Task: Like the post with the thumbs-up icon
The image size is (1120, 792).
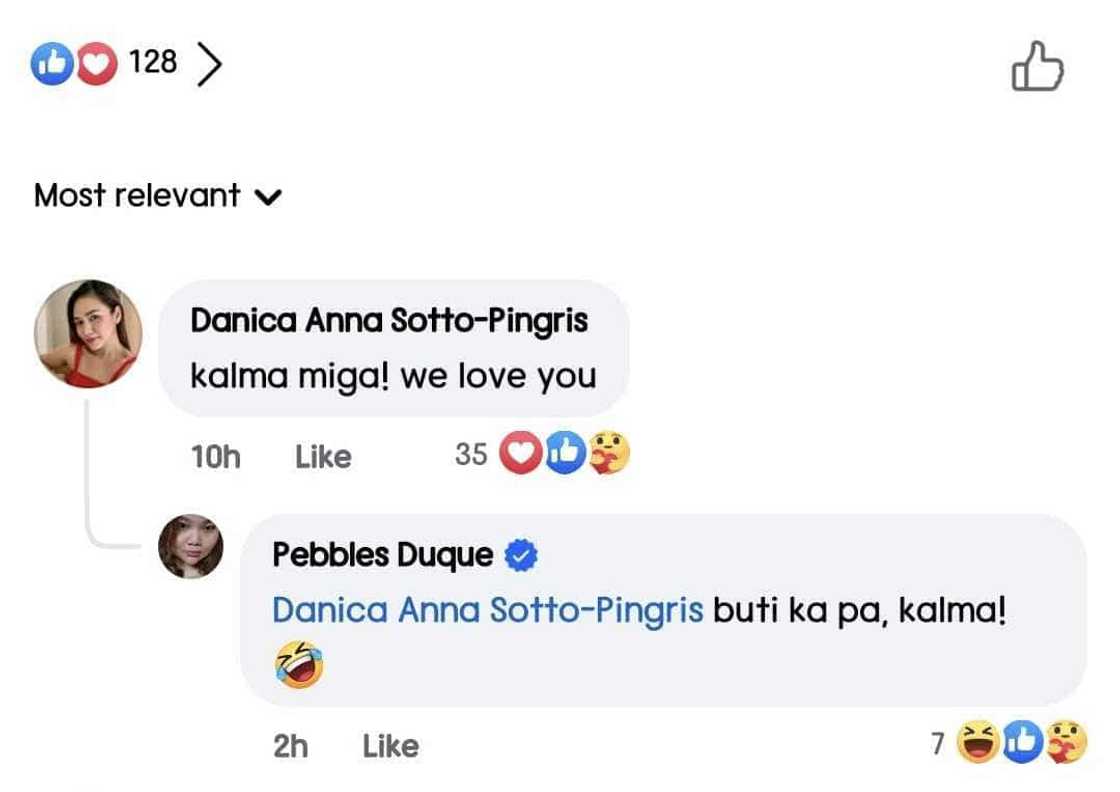Action: coord(1037,68)
